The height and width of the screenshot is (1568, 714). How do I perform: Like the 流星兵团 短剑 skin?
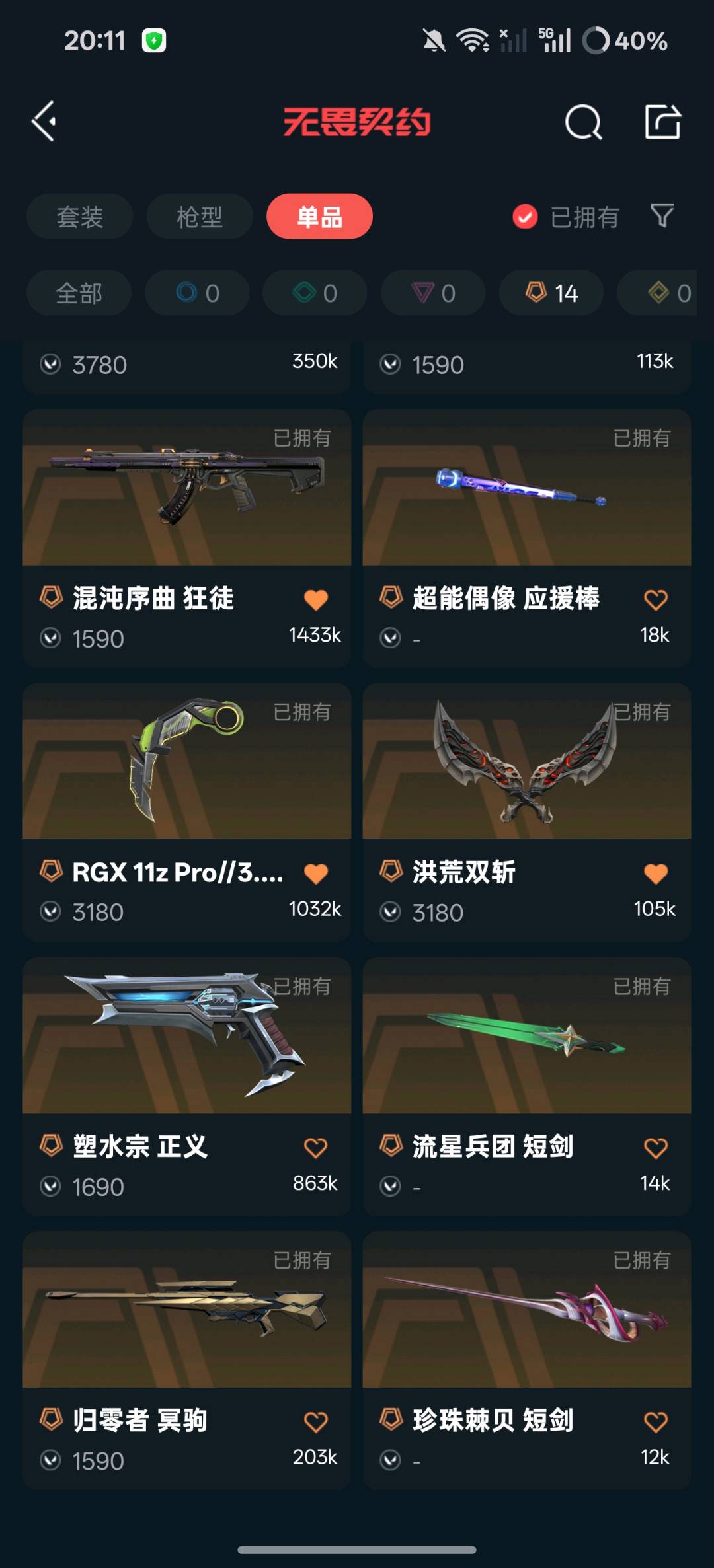coord(655,1148)
